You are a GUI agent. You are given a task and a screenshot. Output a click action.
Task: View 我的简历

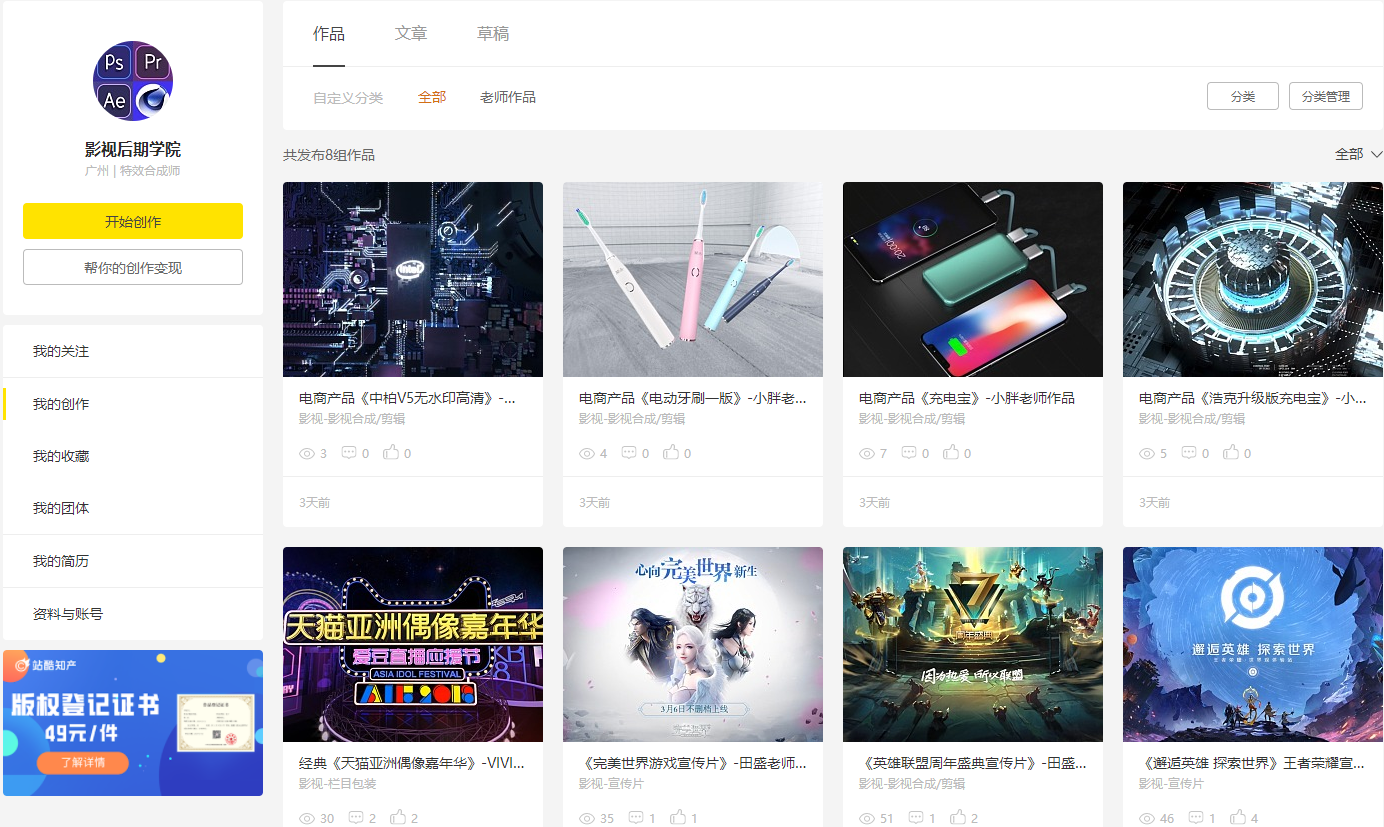(61, 561)
